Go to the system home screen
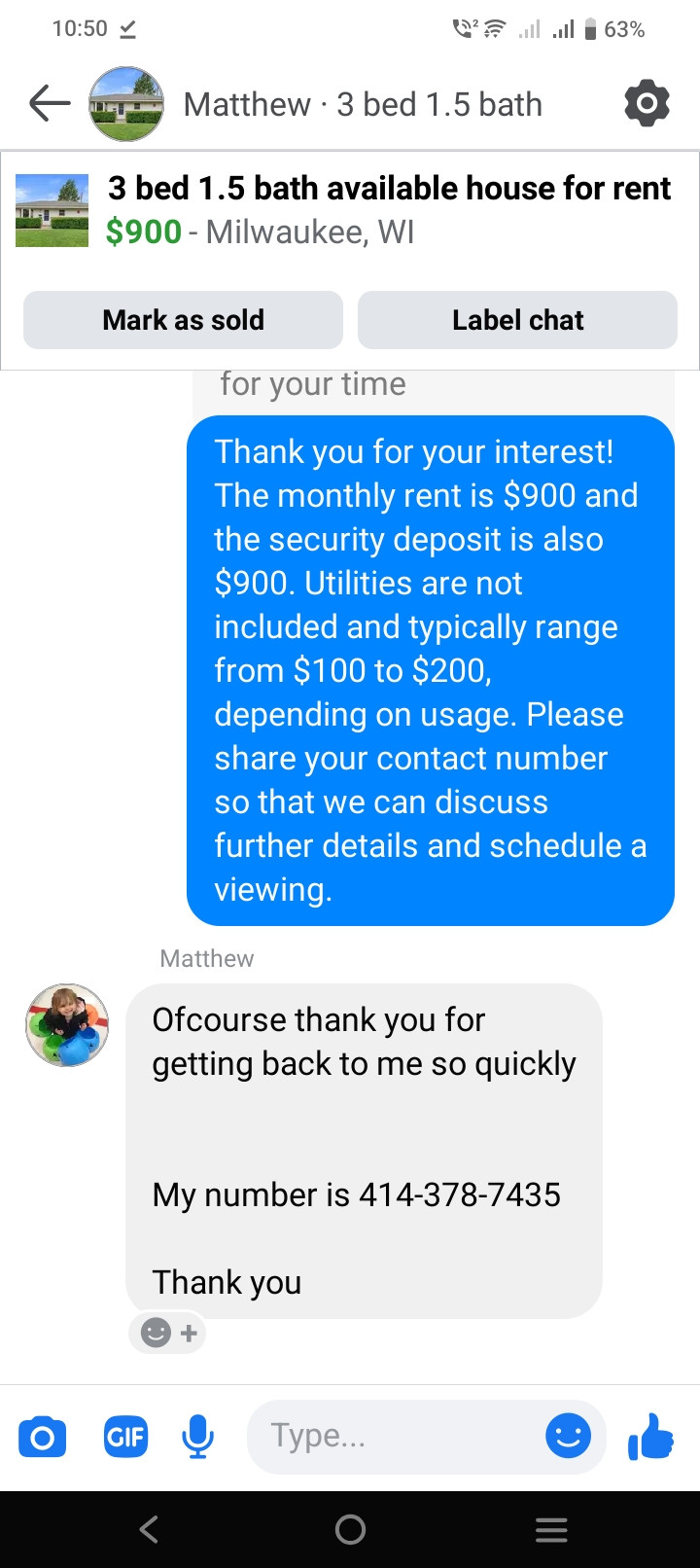The image size is (700, 1568). [350, 1530]
